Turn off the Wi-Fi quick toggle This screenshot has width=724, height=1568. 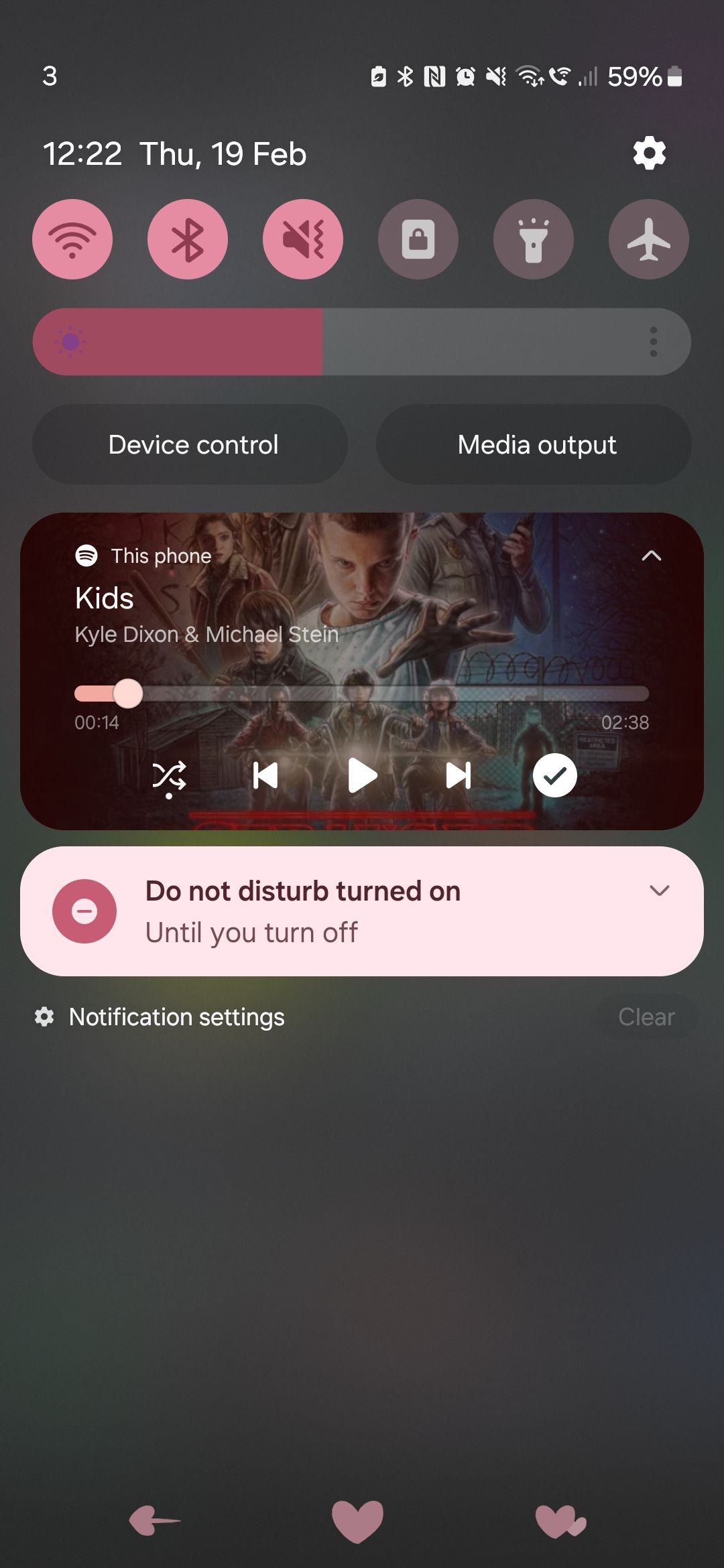72,239
